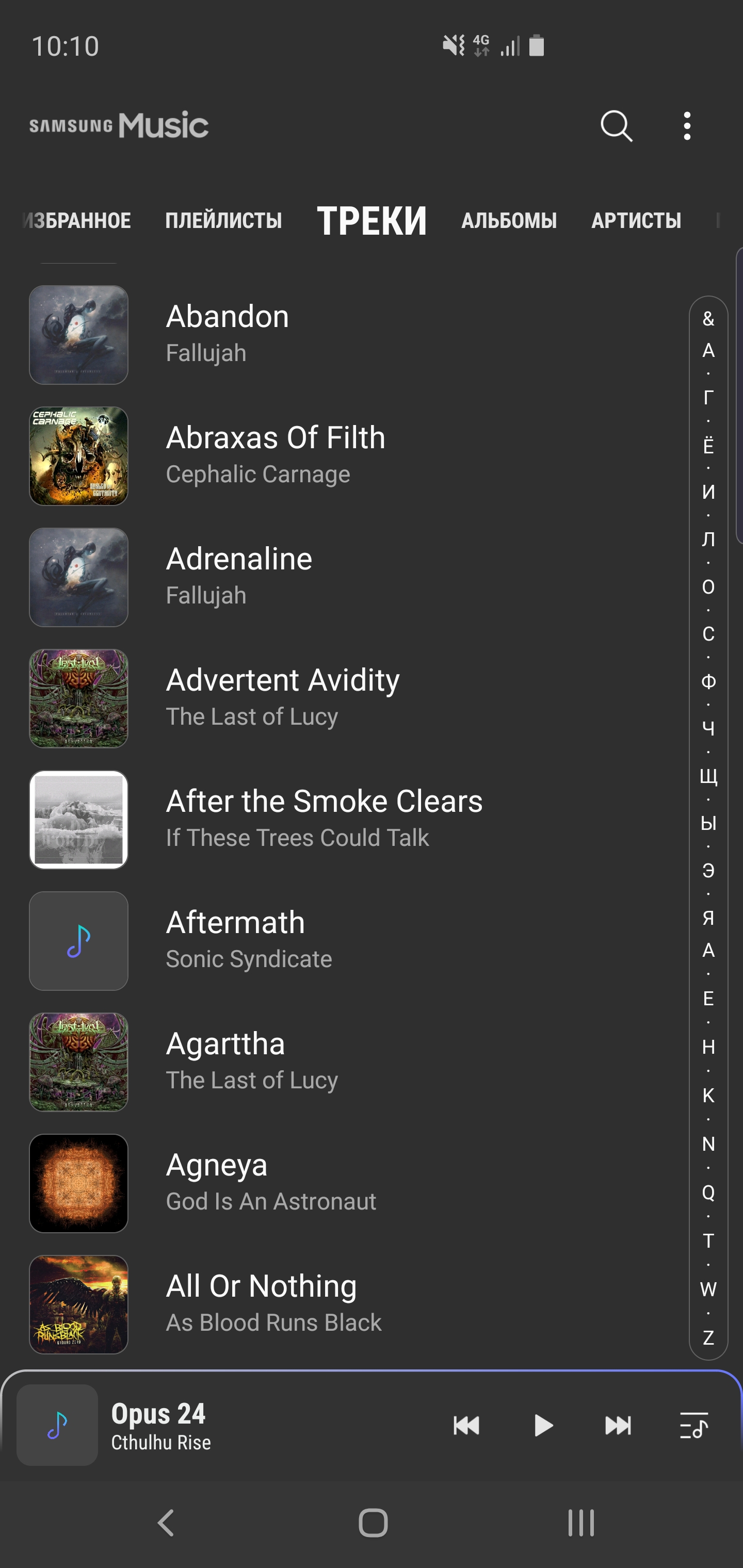Open the search icon
This screenshot has width=743, height=1568.
tap(616, 126)
